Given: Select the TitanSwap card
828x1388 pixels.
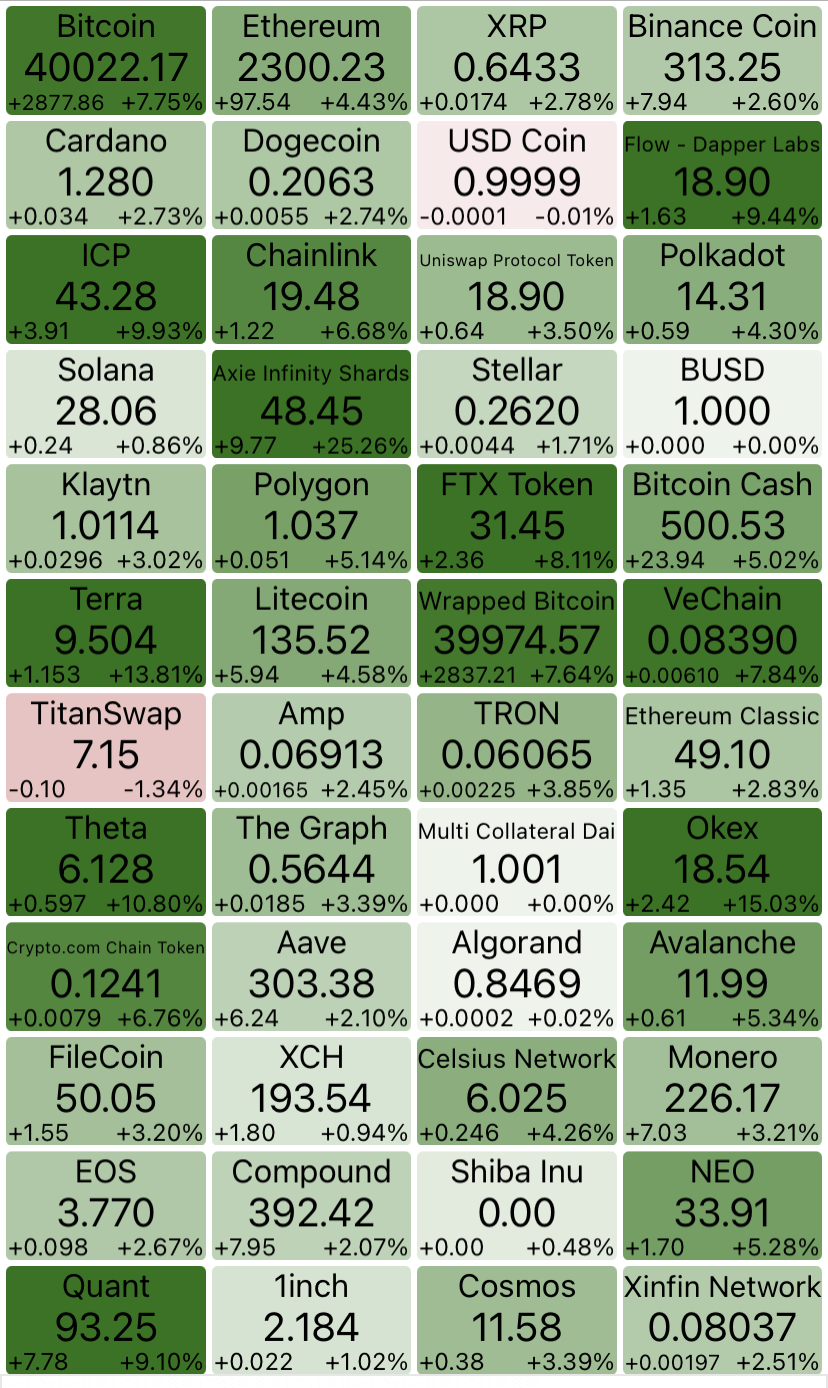Looking at the screenshot, I should 106,748.
